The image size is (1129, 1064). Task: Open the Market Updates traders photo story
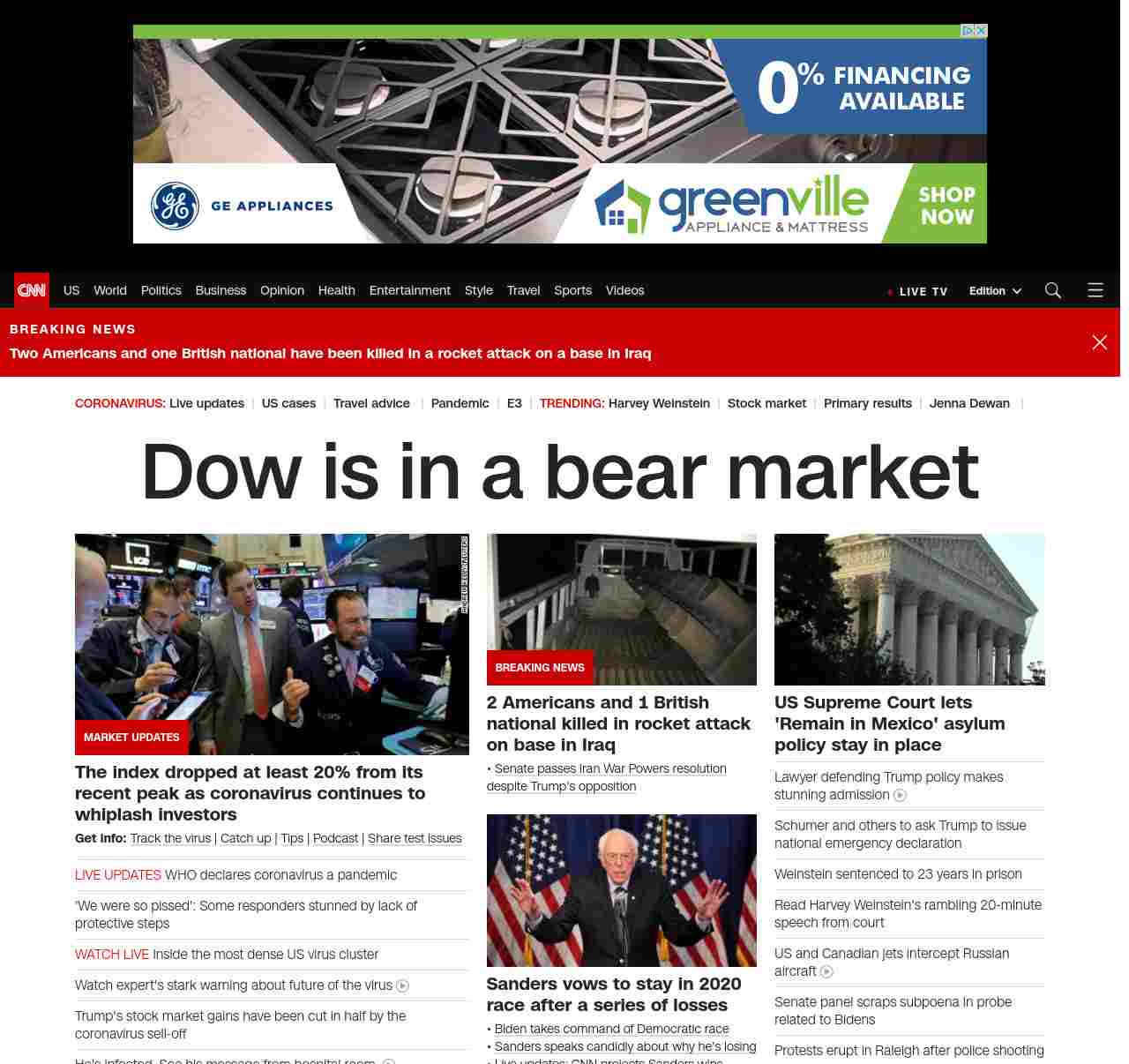(x=272, y=644)
